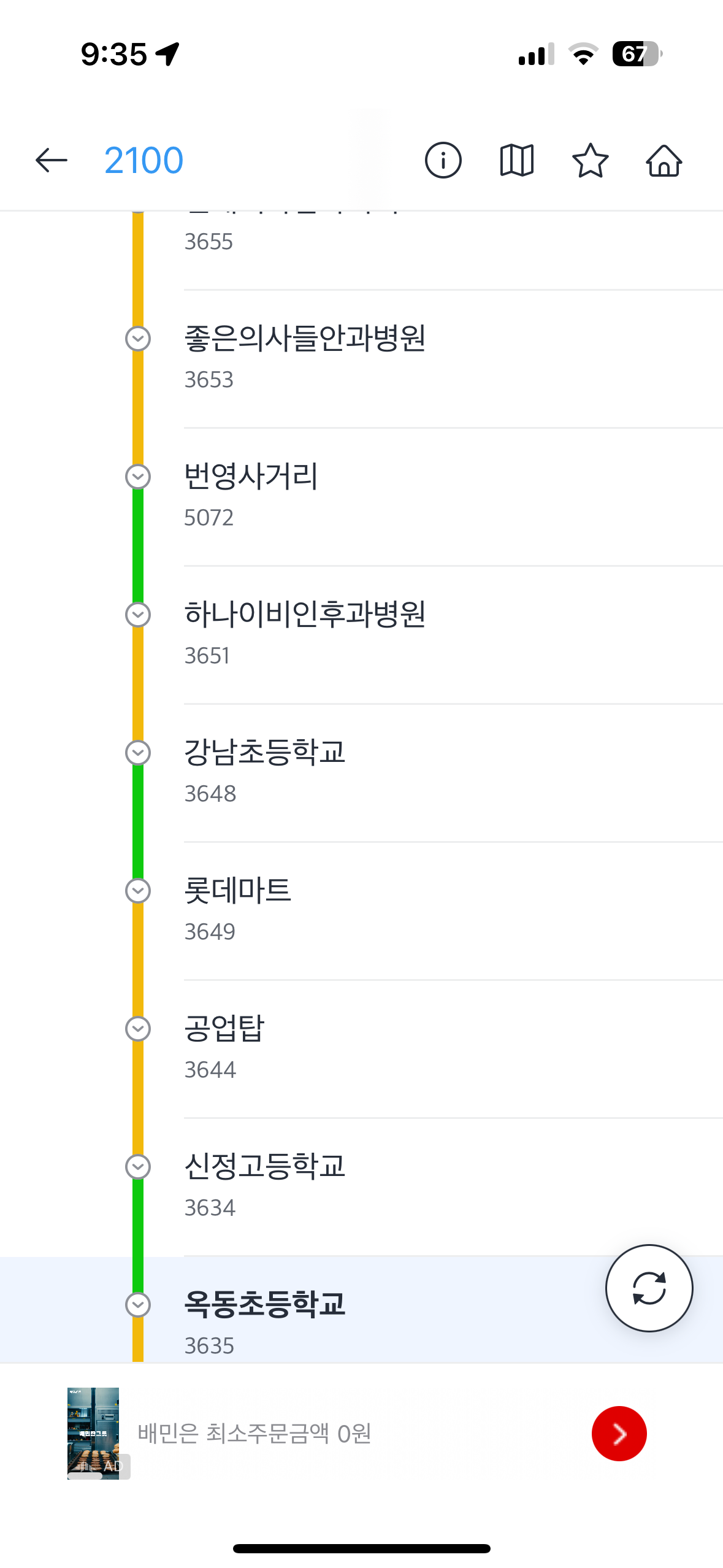Viewport: 723px width, 1568px height.
Task: Refresh bus arrival information
Action: 649,1288
